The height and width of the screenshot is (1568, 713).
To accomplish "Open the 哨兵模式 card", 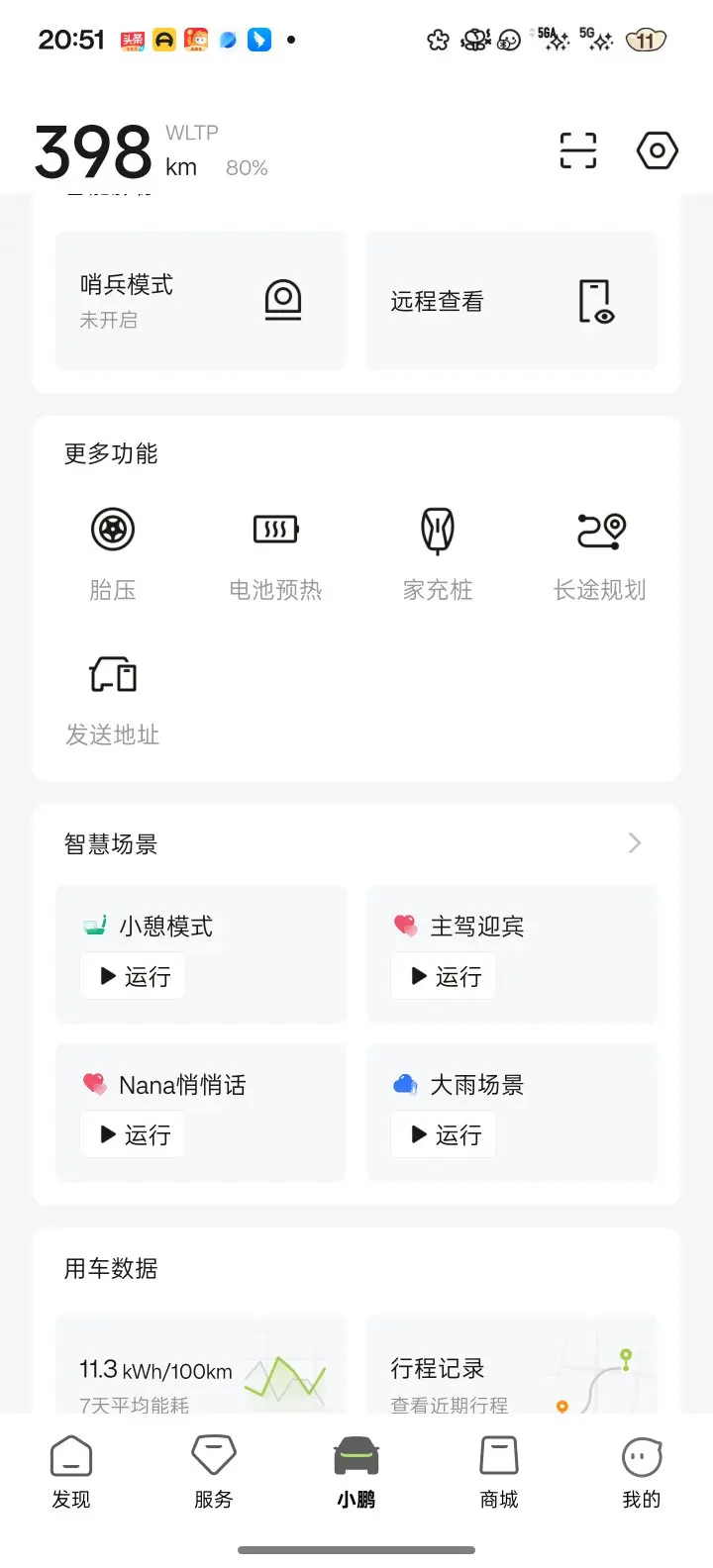I will coord(201,301).
